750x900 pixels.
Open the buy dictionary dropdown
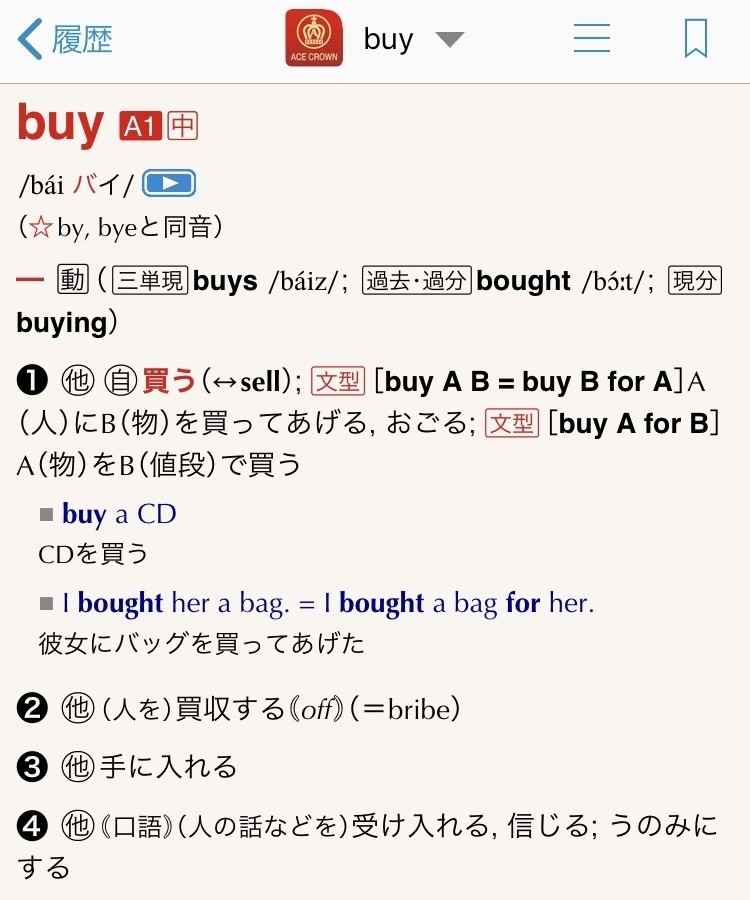tap(449, 40)
